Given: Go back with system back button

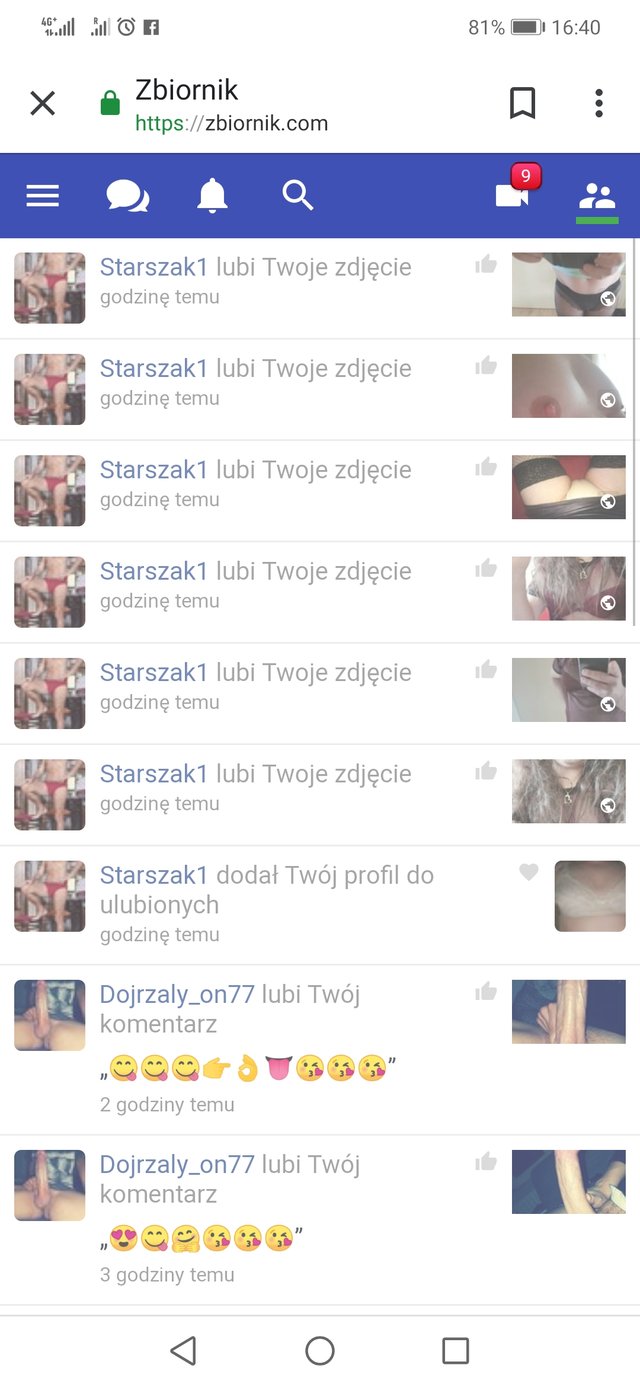Looking at the screenshot, I should pyautogui.click(x=183, y=1351).
